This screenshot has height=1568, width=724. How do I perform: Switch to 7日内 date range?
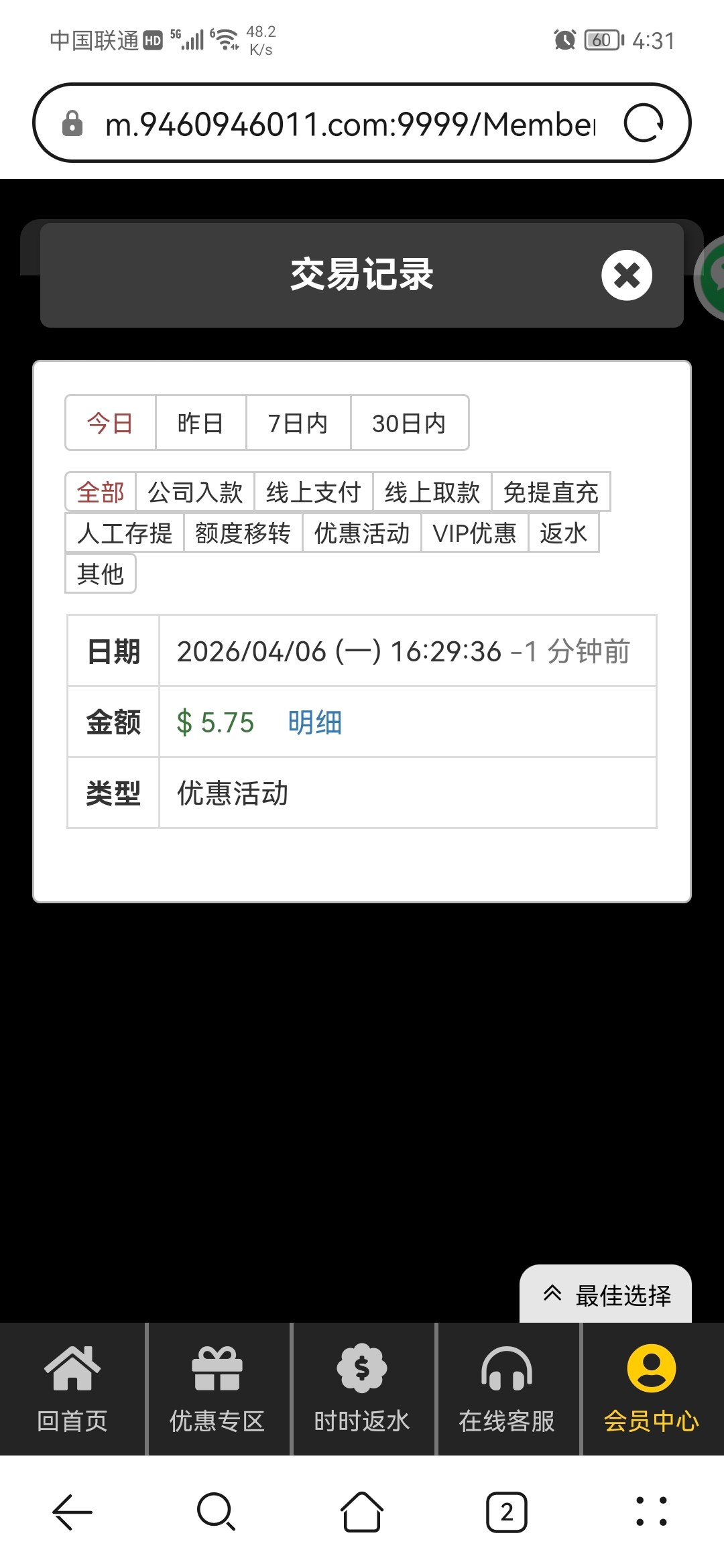click(298, 423)
